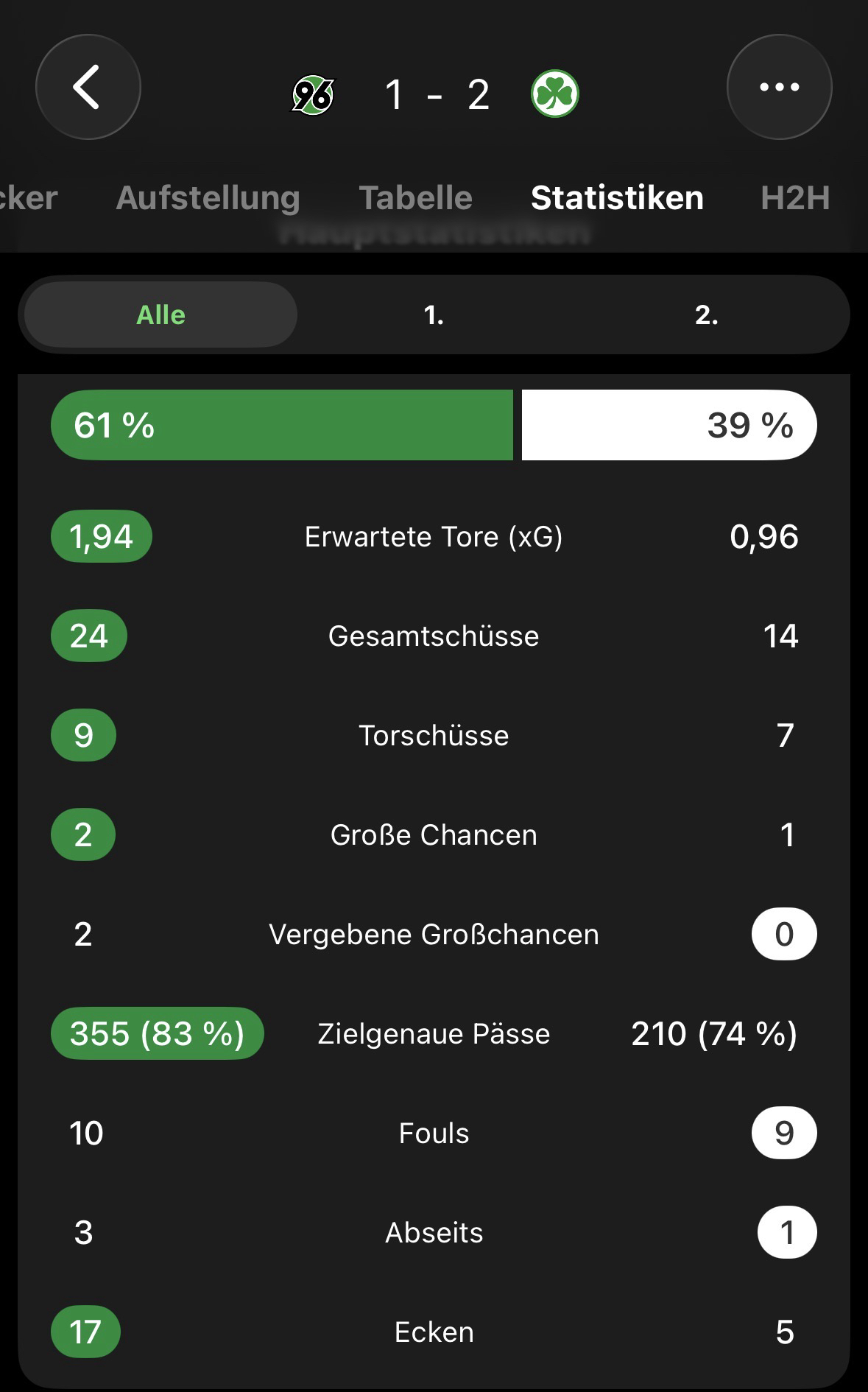This screenshot has height=1392, width=868.
Task: Go back using the arrow button
Action: tap(88, 87)
